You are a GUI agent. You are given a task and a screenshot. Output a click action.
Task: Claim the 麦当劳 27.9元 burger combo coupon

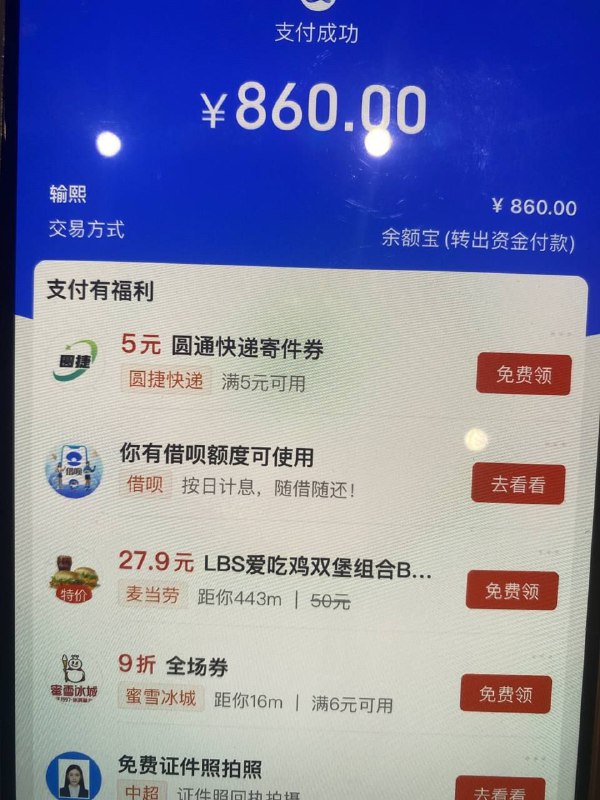512,590
